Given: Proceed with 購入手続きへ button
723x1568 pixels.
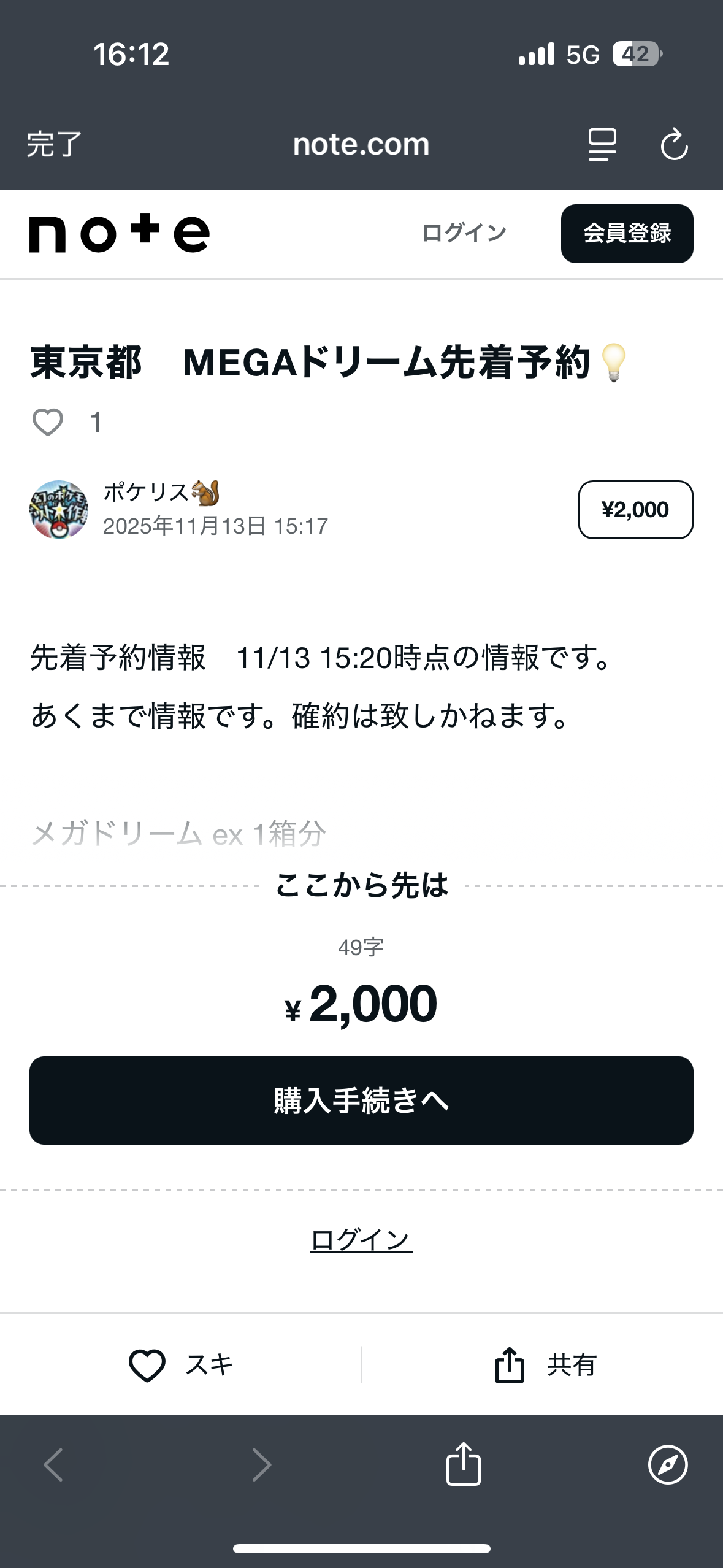Looking at the screenshot, I should (361, 1100).
